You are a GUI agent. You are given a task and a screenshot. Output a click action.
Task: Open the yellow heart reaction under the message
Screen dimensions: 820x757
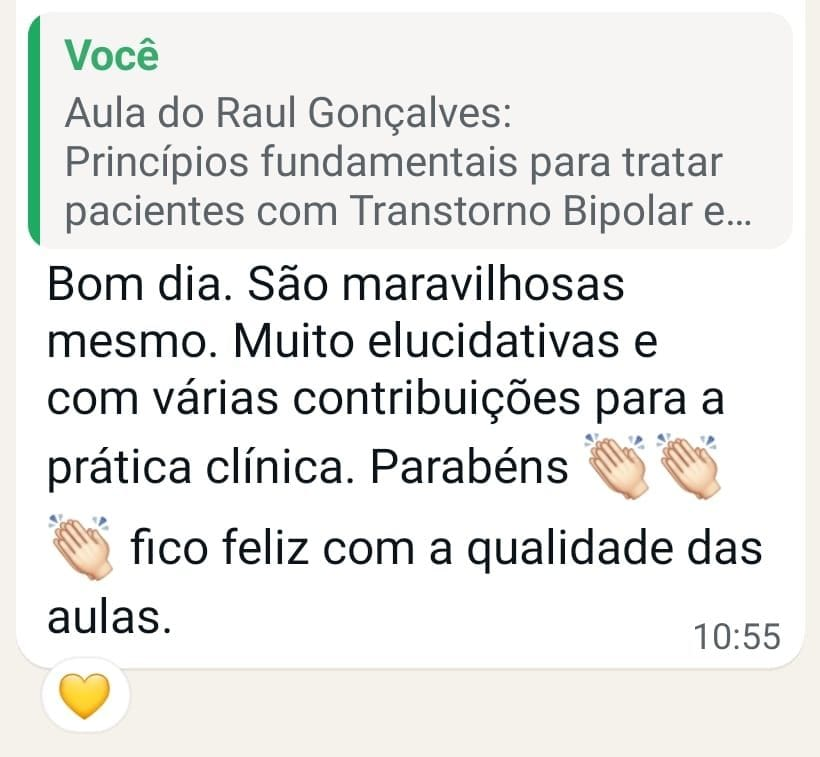tap(85, 697)
